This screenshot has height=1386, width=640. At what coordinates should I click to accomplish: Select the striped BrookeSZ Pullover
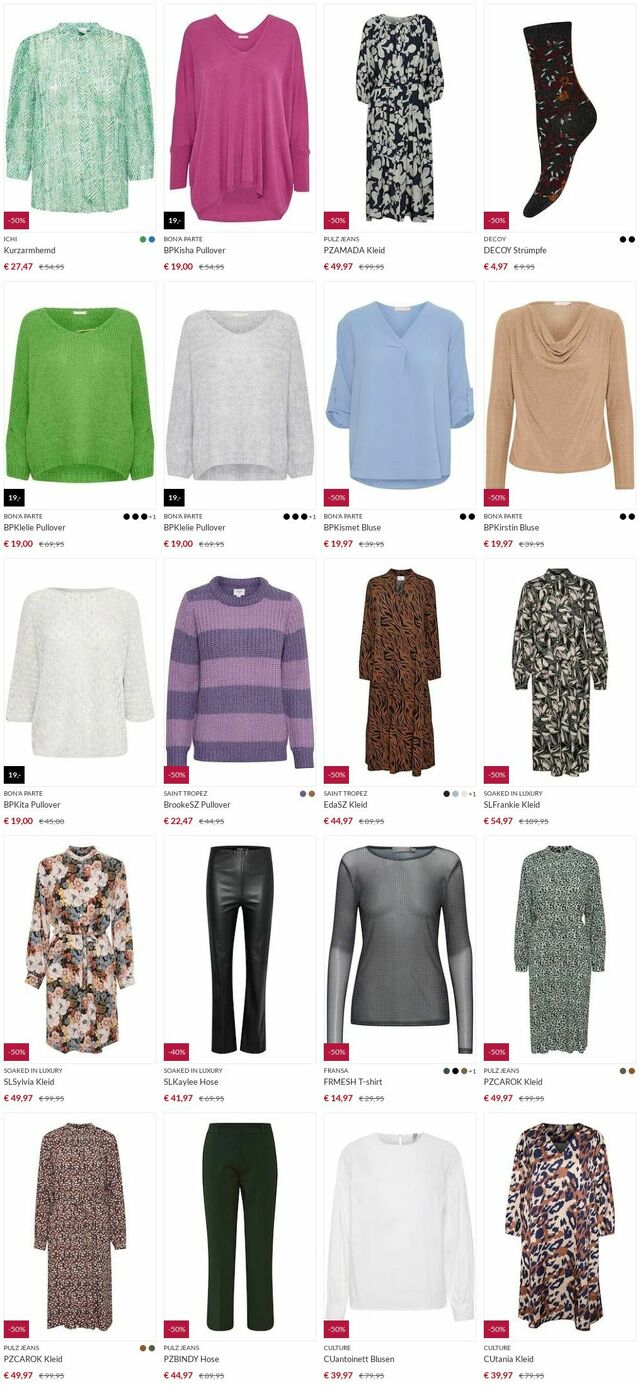240,672
